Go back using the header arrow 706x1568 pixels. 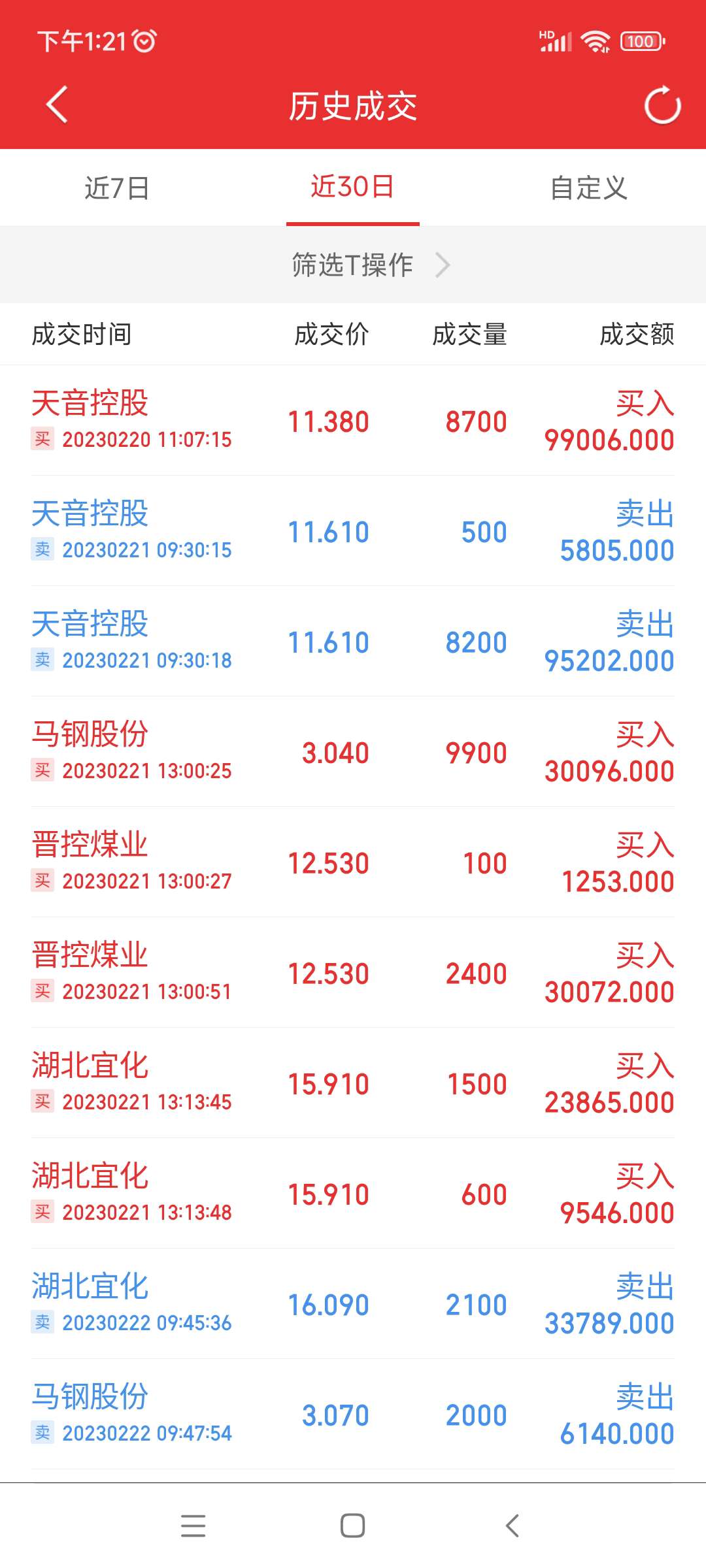click(x=58, y=105)
